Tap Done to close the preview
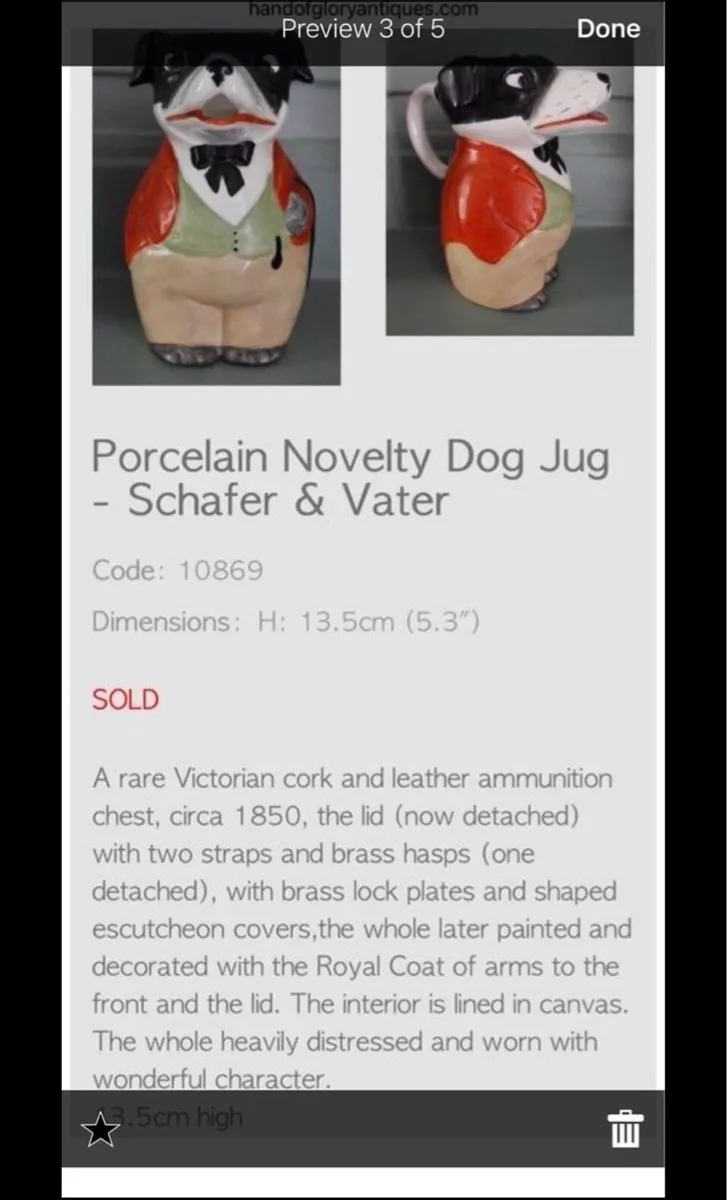This screenshot has width=727, height=1200. (608, 29)
